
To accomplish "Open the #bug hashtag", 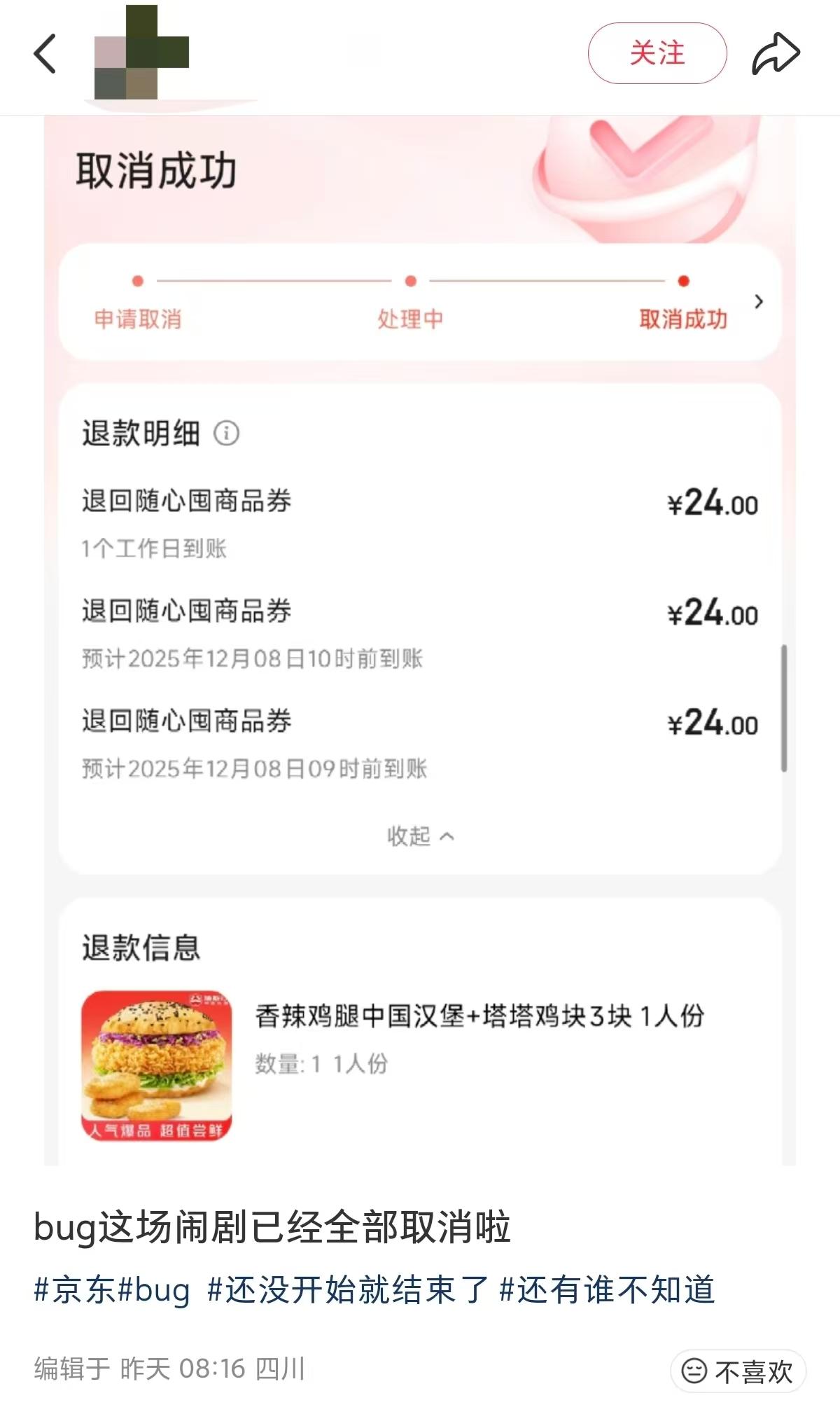I will coord(154,1289).
